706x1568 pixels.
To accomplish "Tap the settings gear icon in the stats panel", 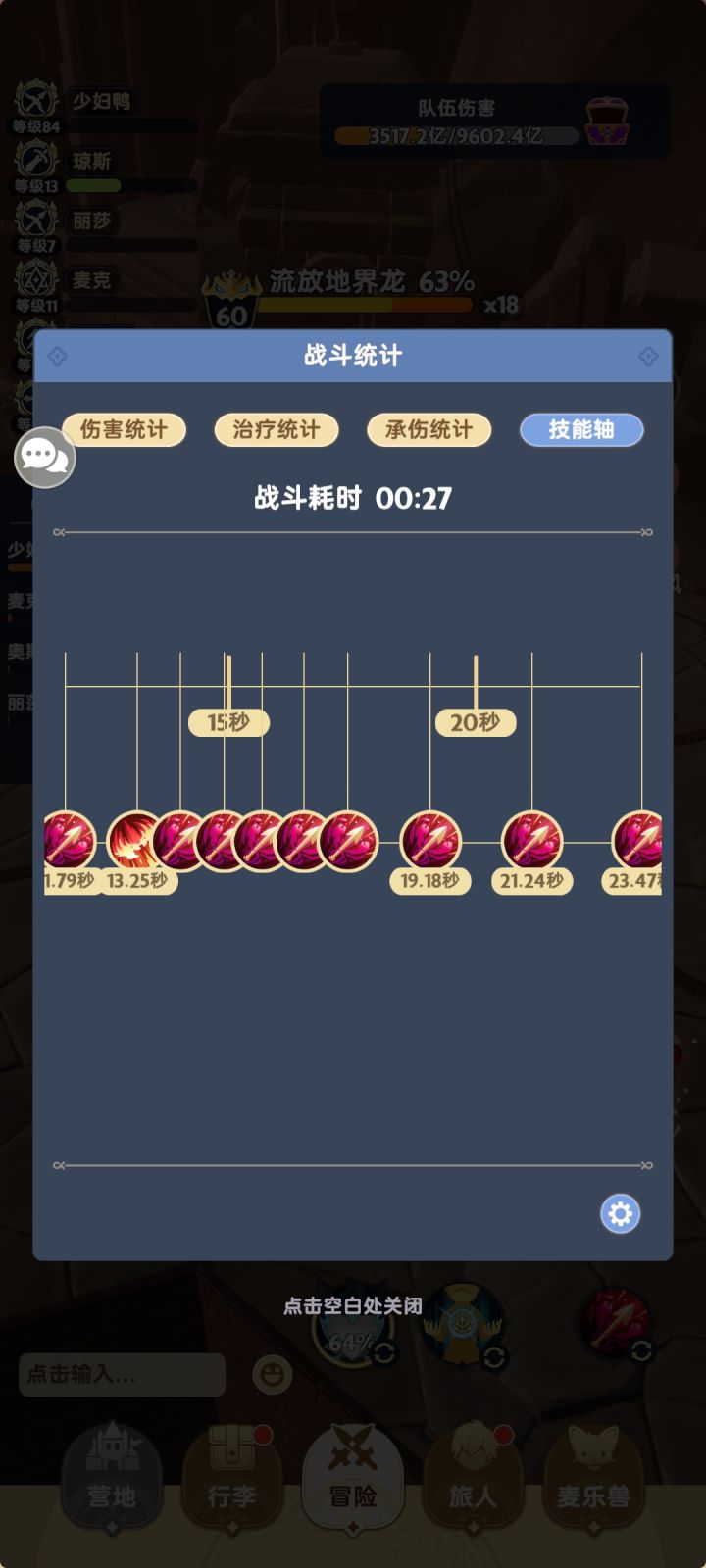I will 619,1213.
